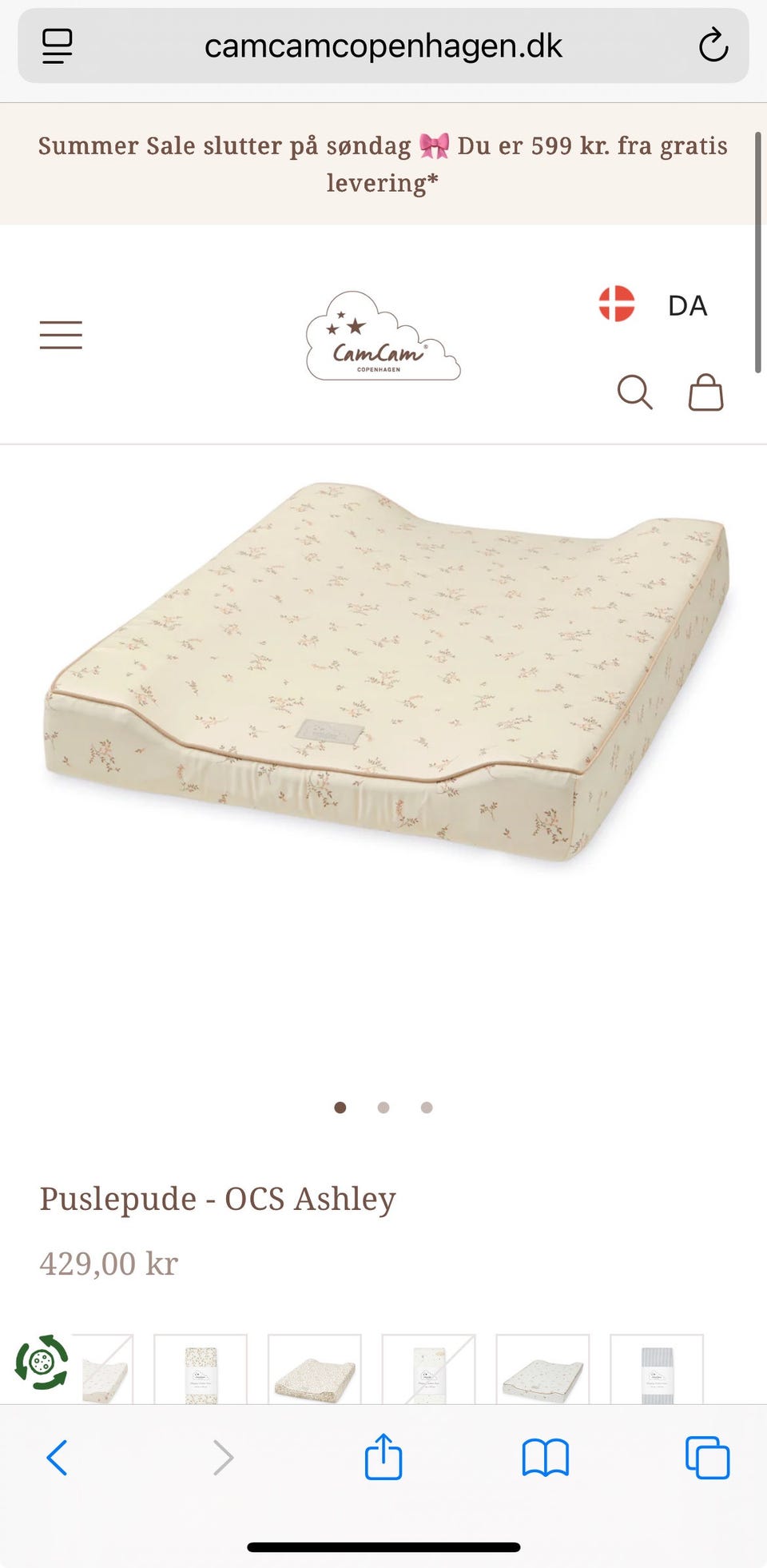Open the site search
The image size is (767, 1568).
[x=635, y=392]
